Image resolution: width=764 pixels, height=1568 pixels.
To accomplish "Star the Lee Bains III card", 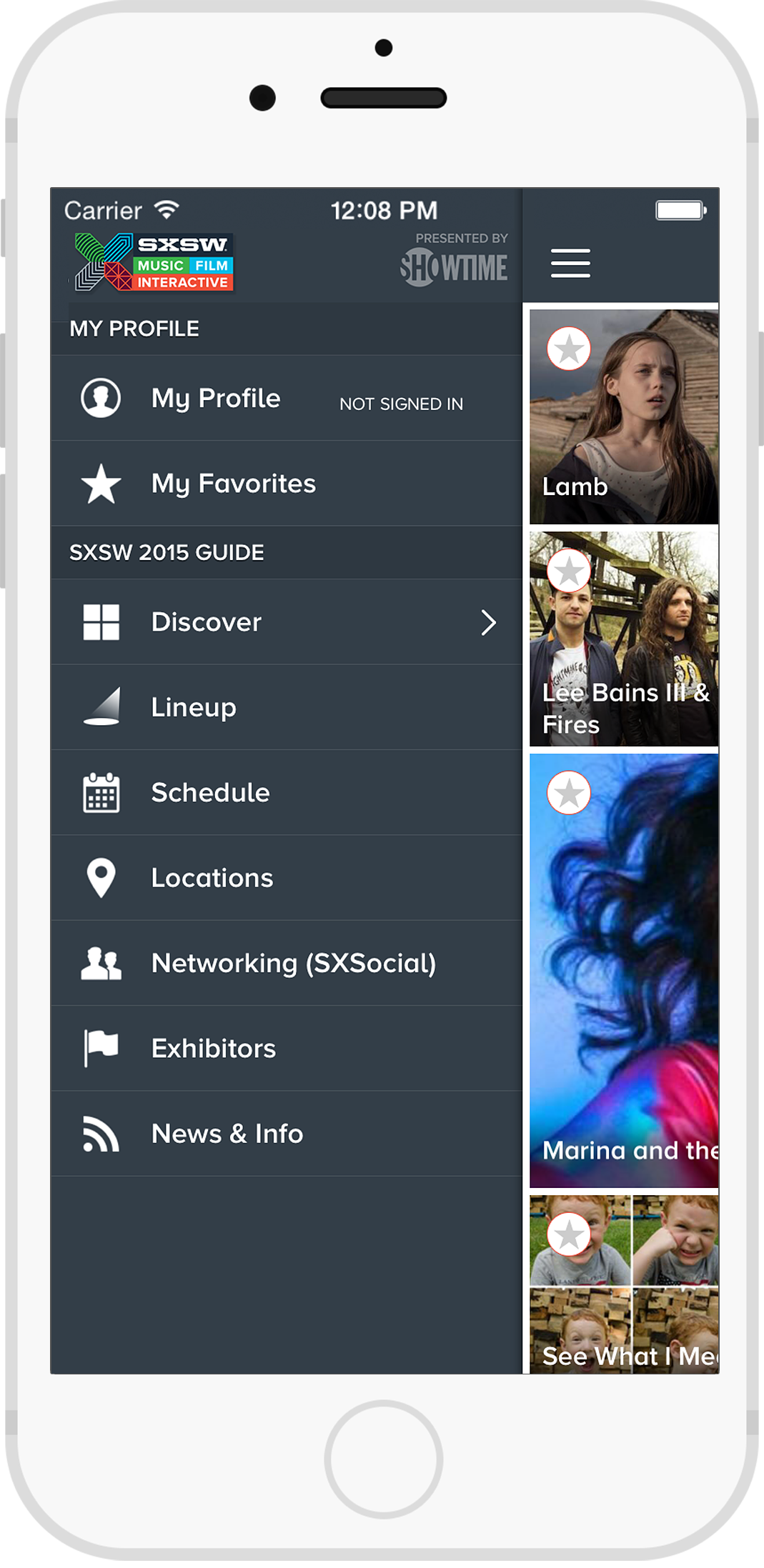I will point(569,571).
